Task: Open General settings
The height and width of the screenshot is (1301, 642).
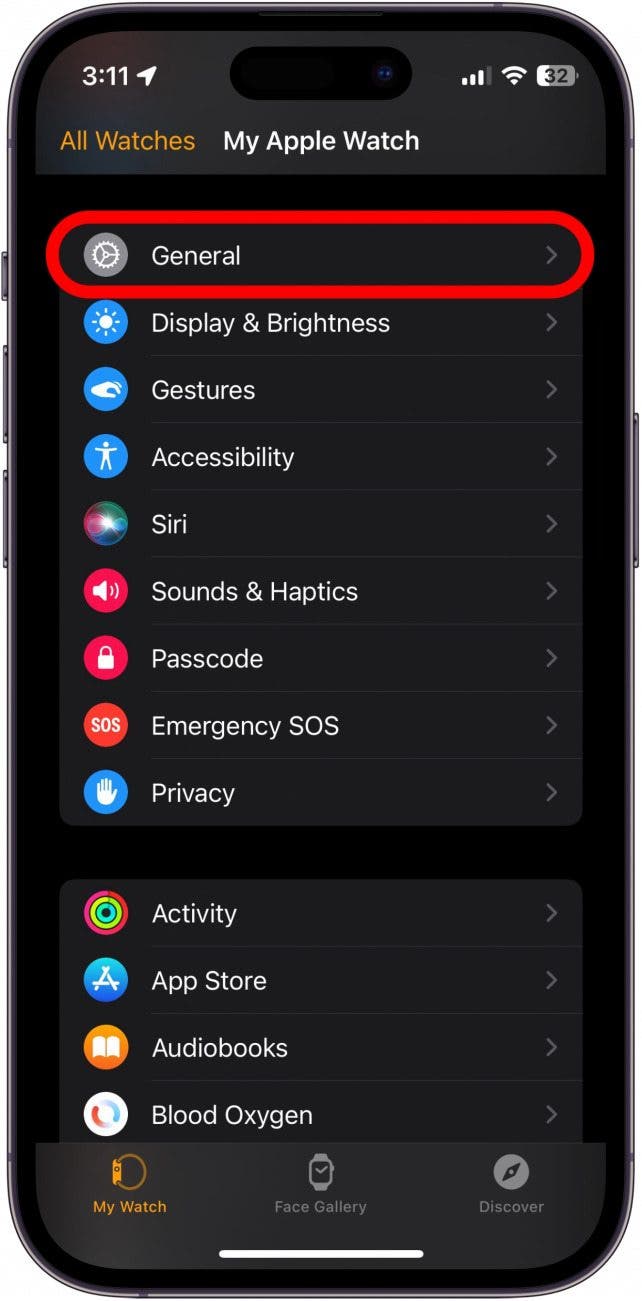Action: coord(320,256)
